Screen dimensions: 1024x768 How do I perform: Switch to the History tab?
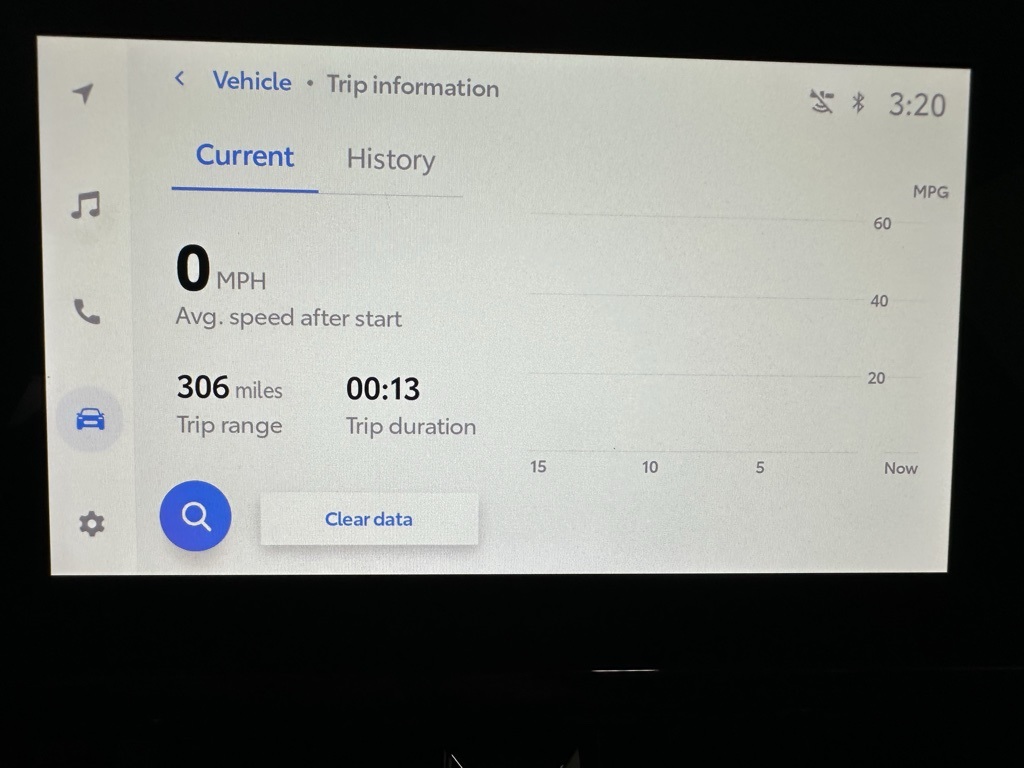(390, 160)
